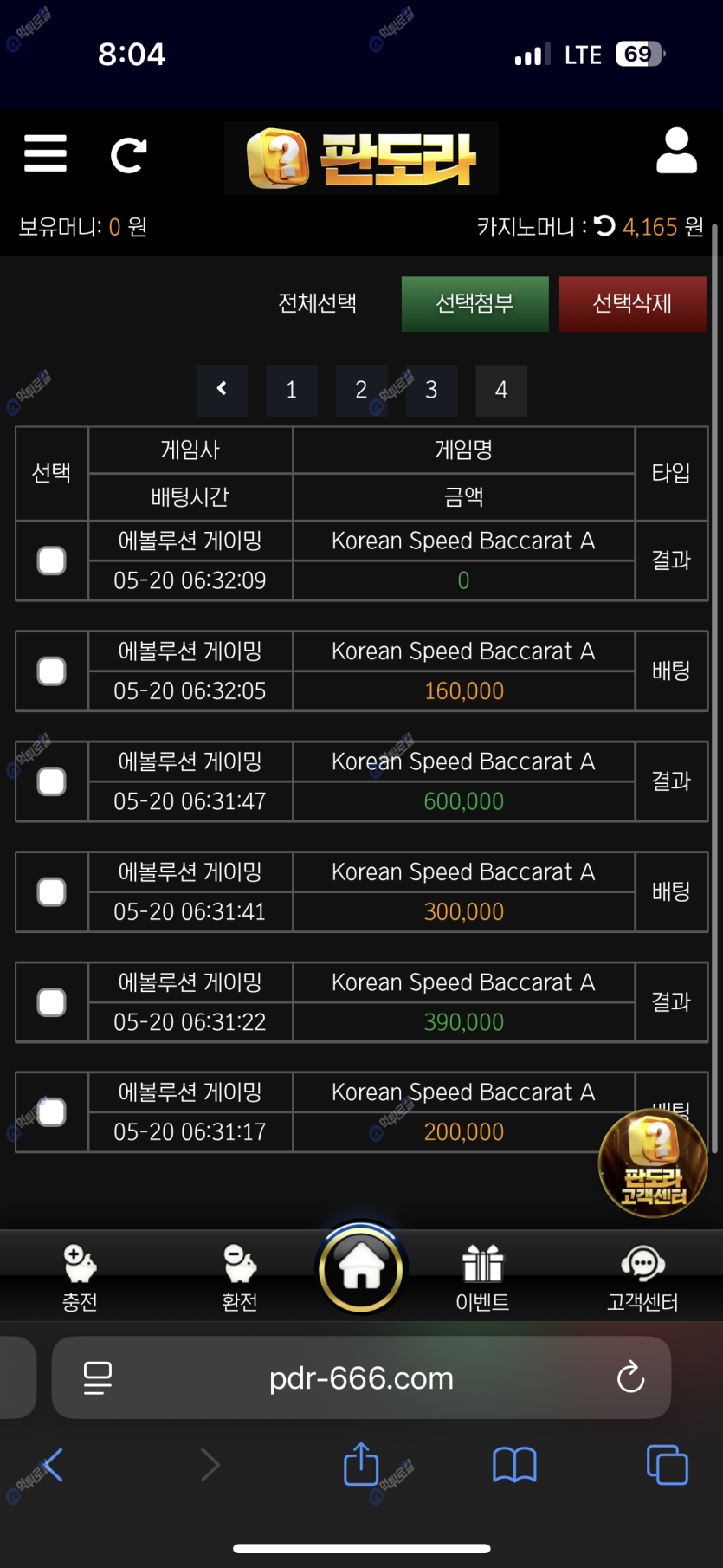
Task: Tap the browser share icon
Action: (x=361, y=1465)
